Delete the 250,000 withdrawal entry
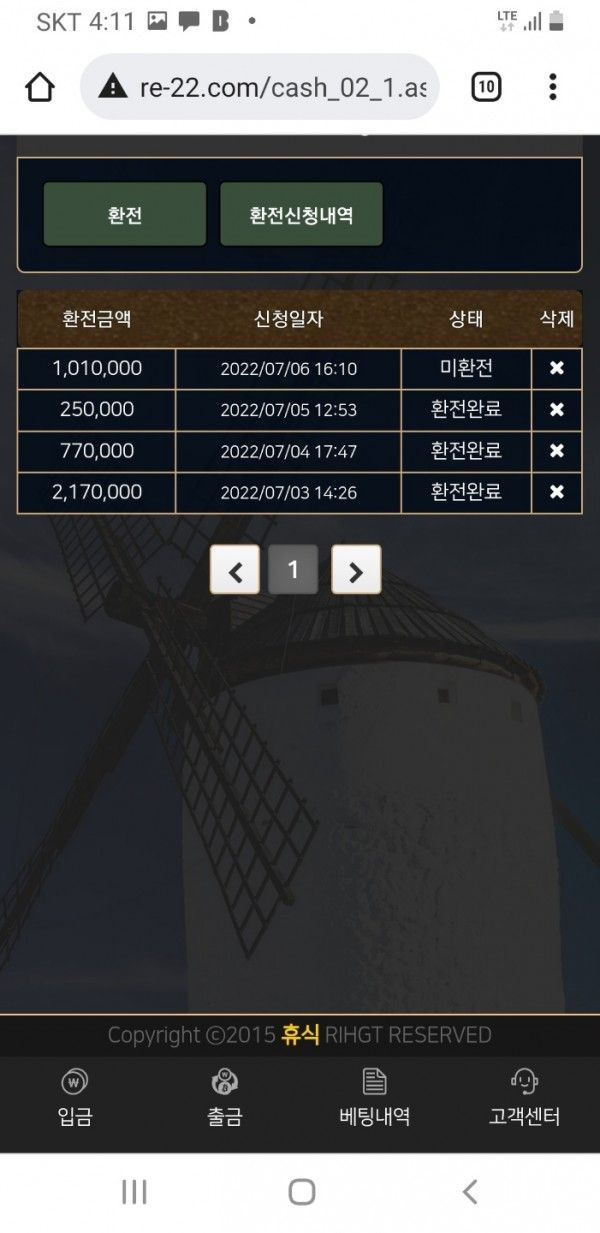The width and height of the screenshot is (600, 1233). [x=557, y=410]
